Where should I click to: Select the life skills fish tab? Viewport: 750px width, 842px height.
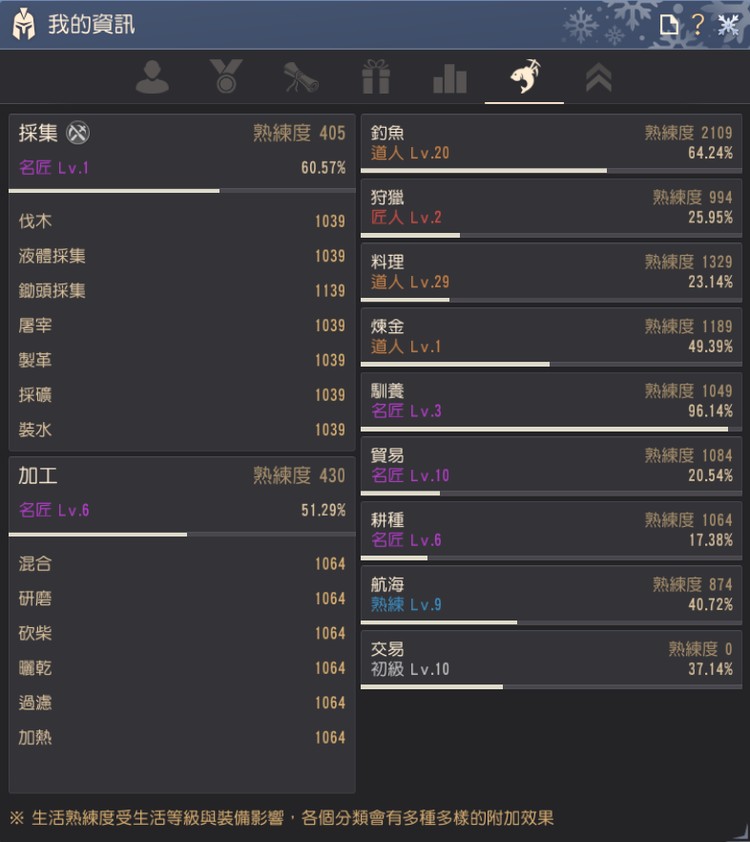(x=525, y=77)
